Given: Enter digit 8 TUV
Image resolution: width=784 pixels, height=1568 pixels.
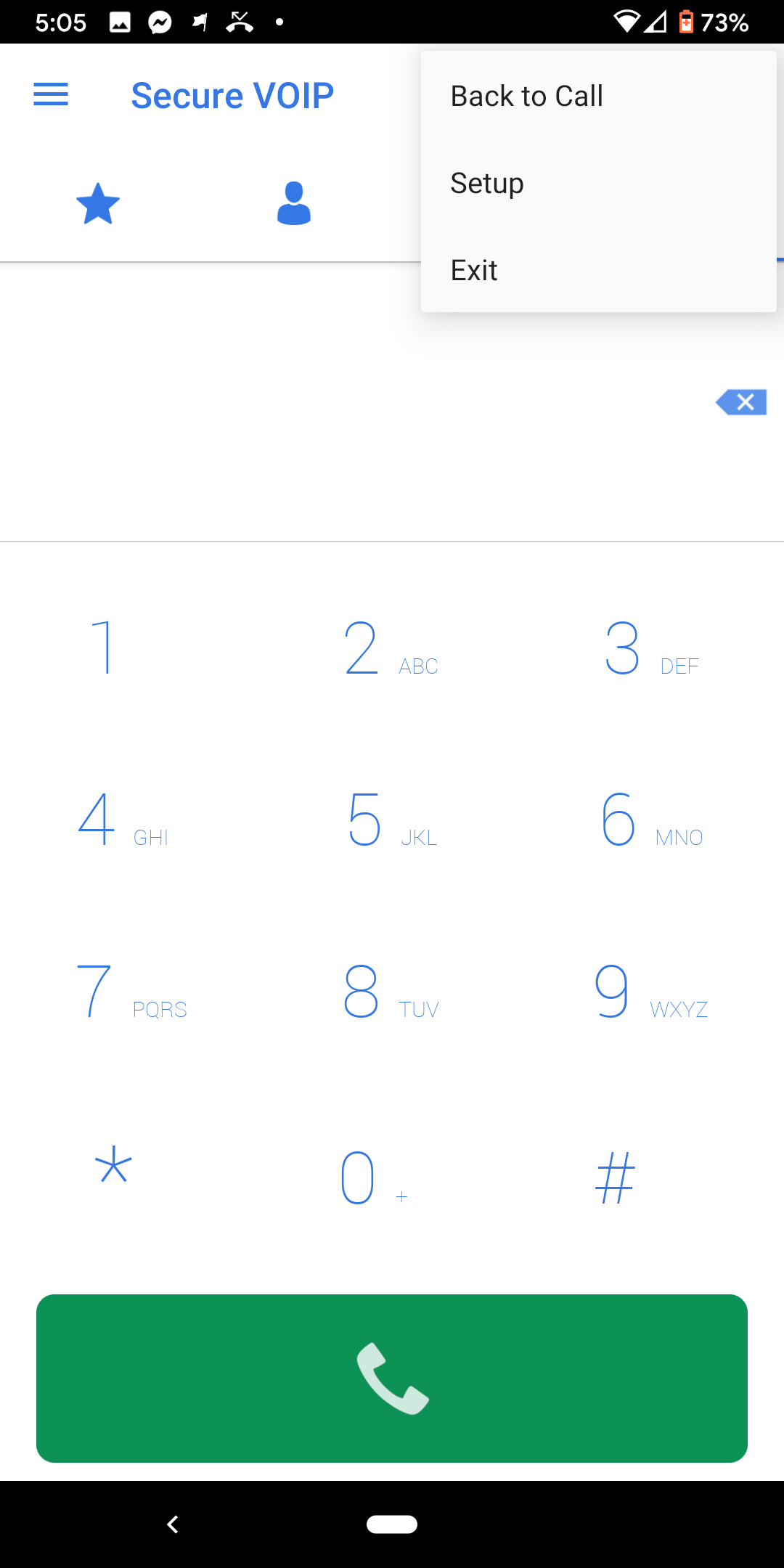Looking at the screenshot, I should coord(391,992).
